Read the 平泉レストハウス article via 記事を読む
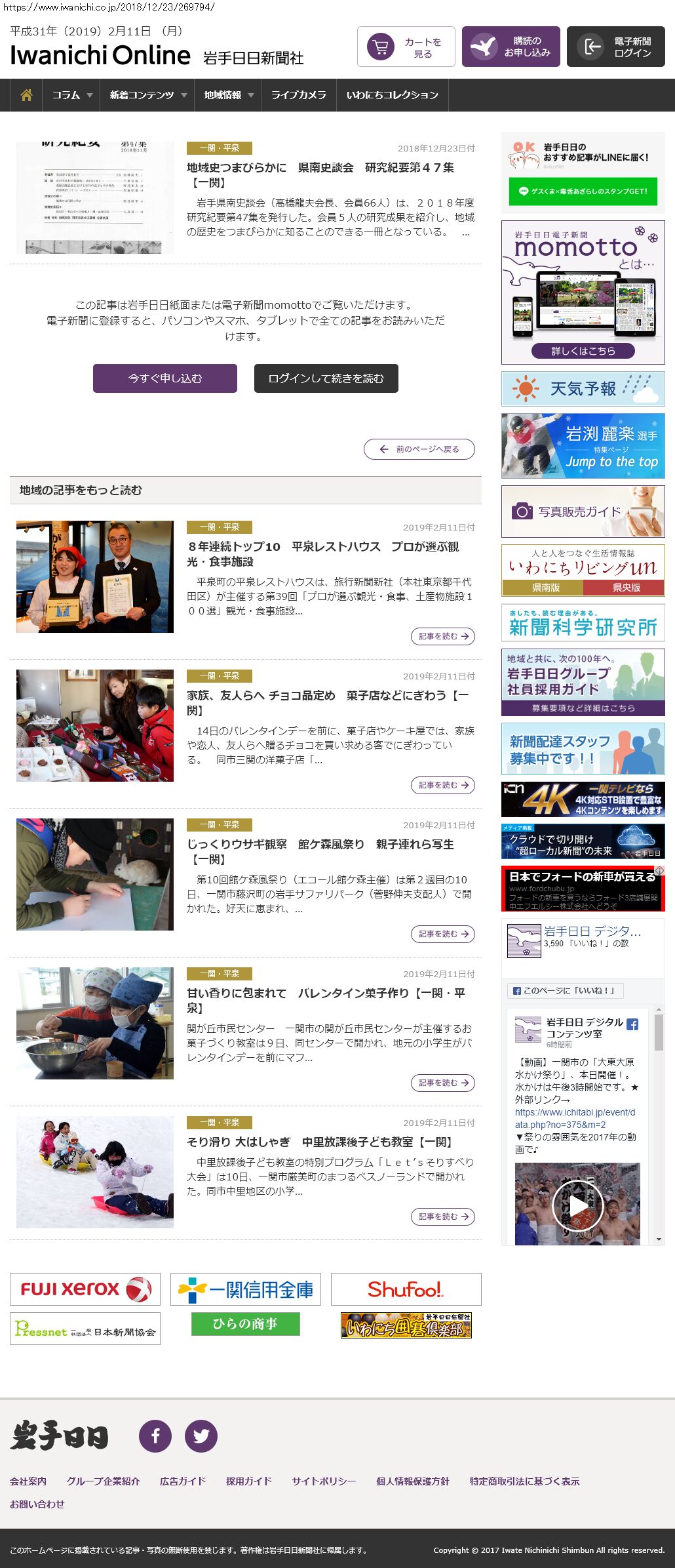The image size is (675, 1568). pos(443,636)
